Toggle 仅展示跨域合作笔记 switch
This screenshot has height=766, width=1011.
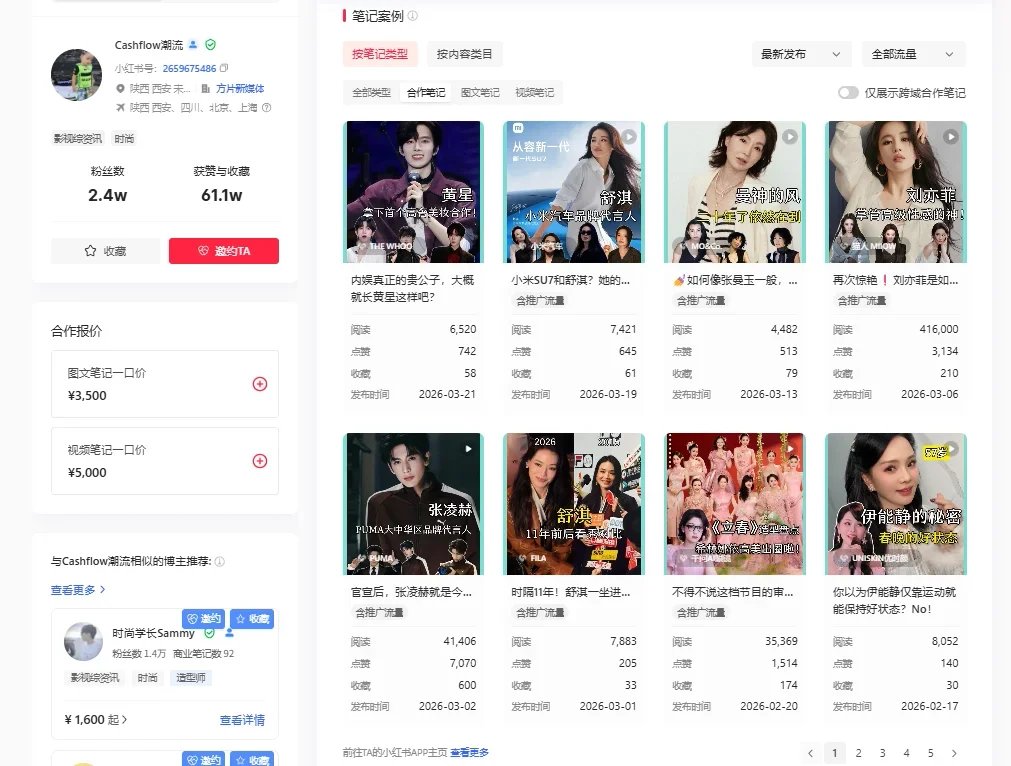tap(848, 92)
